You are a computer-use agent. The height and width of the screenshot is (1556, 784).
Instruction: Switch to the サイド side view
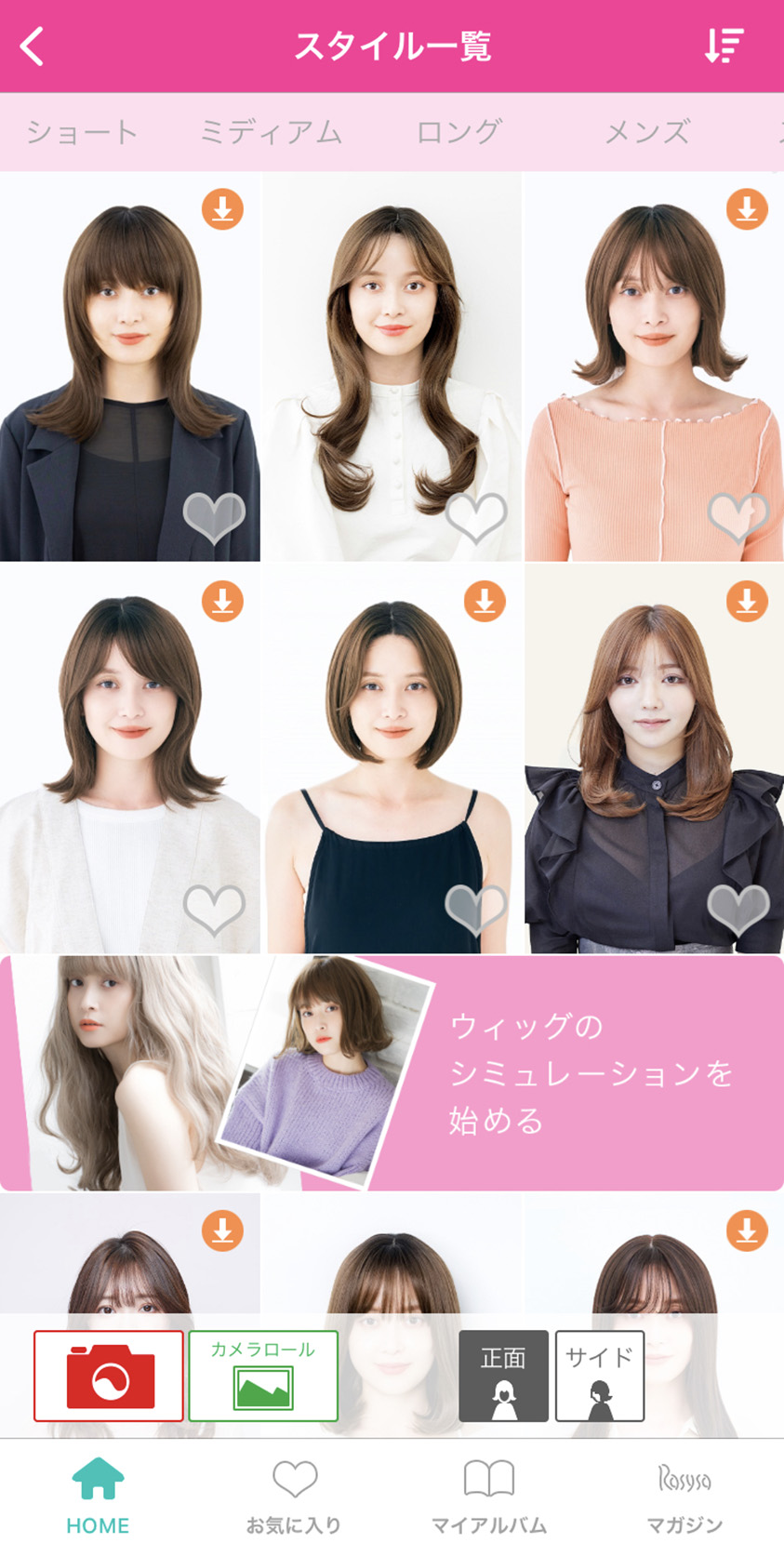tap(600, 1376)
